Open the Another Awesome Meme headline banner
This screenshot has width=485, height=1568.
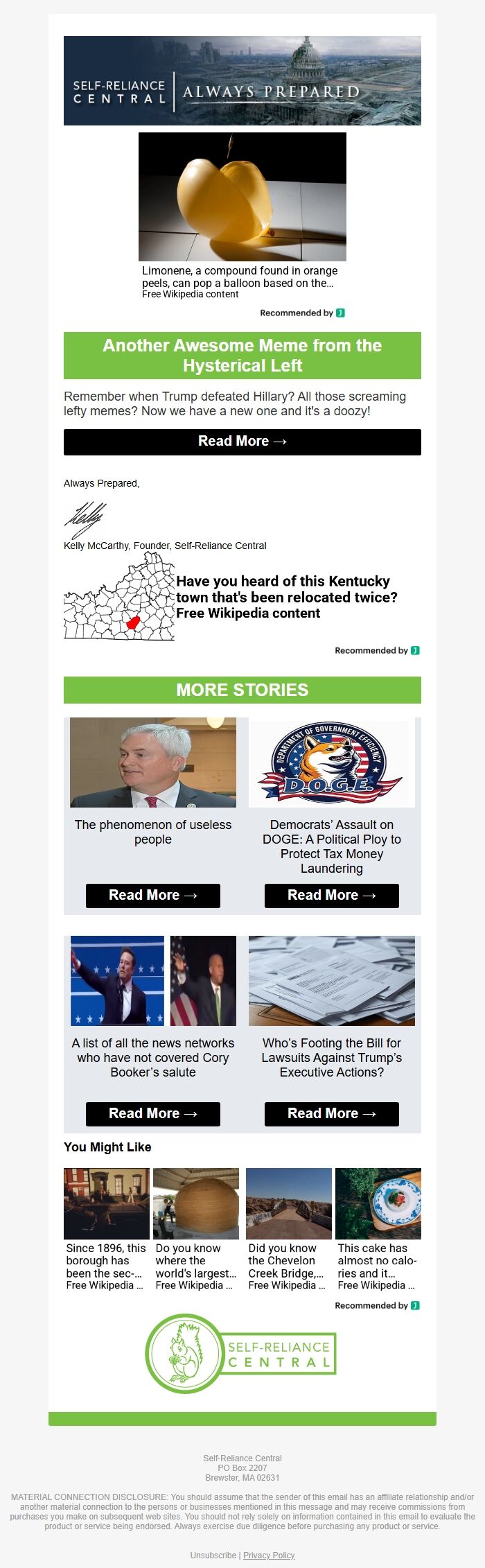pos(242,356)
